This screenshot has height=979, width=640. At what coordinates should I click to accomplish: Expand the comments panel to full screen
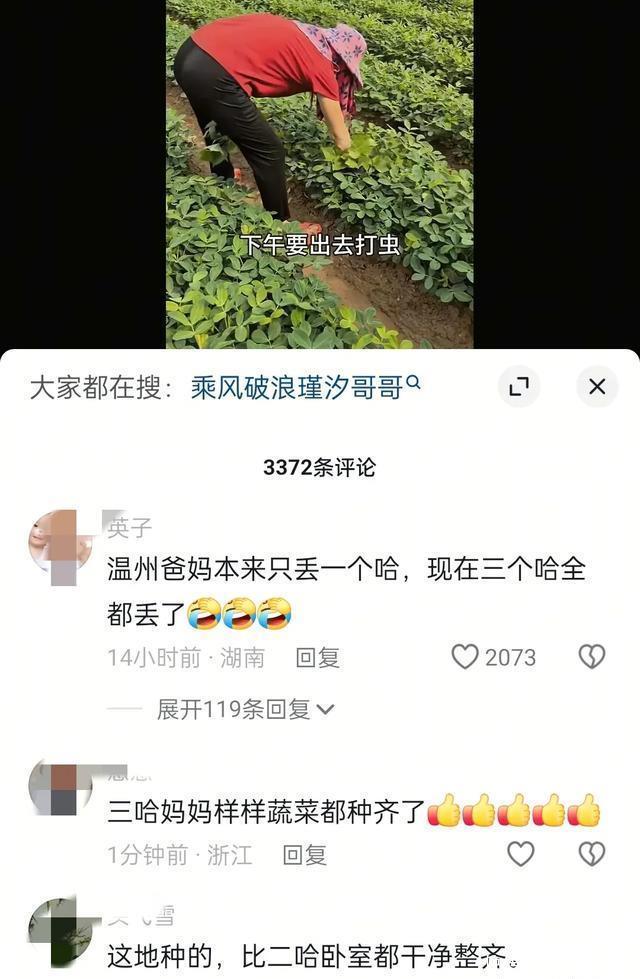518,387
